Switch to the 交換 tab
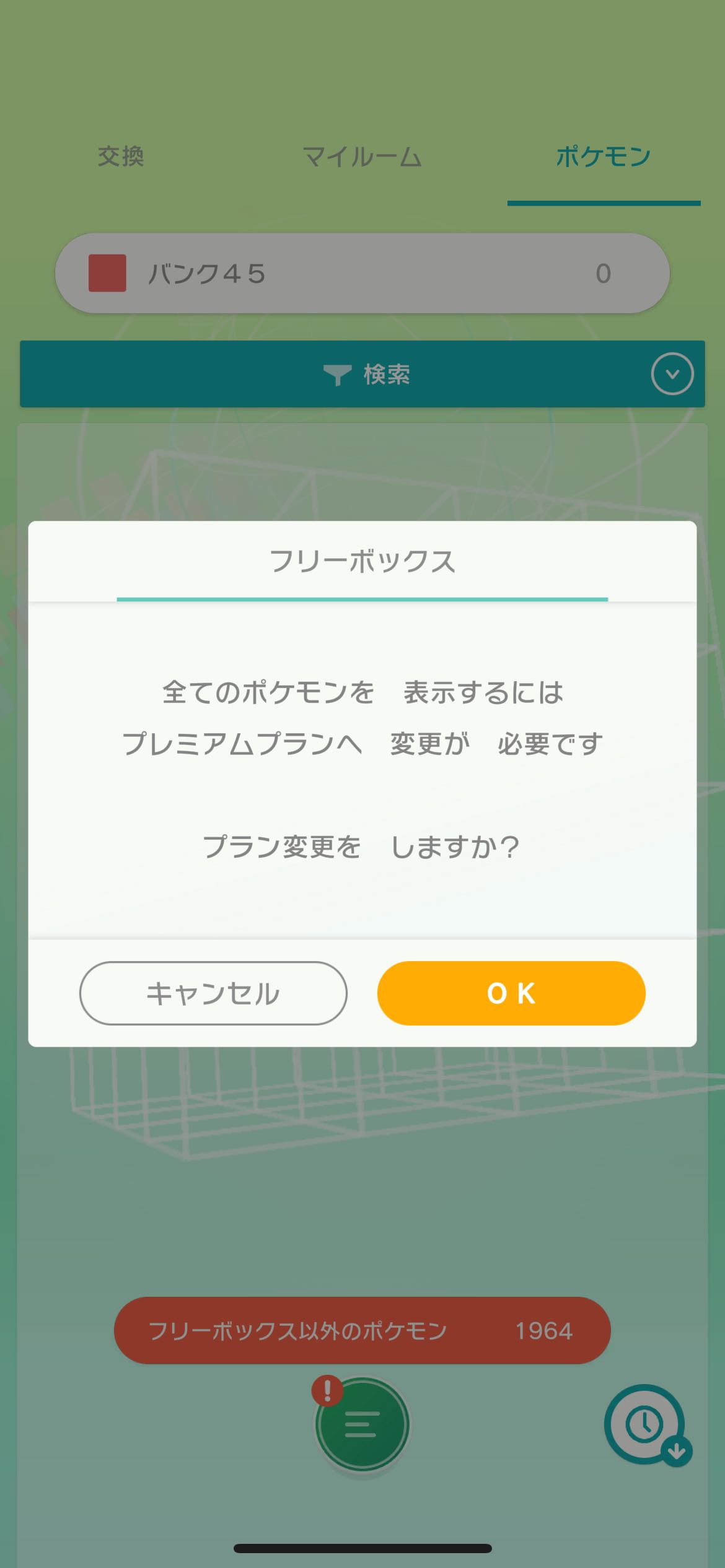725x1568 pixels. [x=121, y=157]
